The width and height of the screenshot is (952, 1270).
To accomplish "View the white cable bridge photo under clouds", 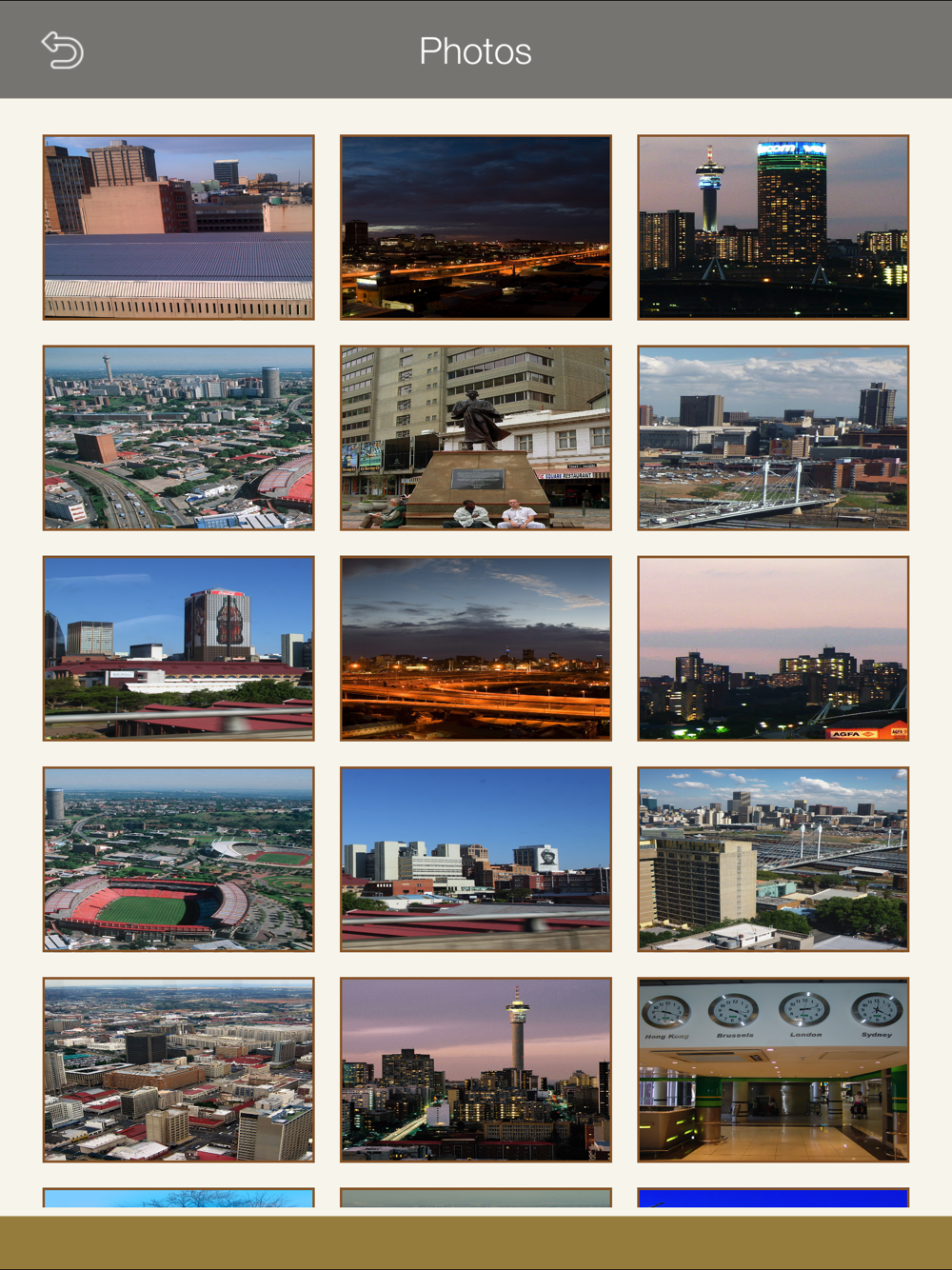I will click(773, 438).
